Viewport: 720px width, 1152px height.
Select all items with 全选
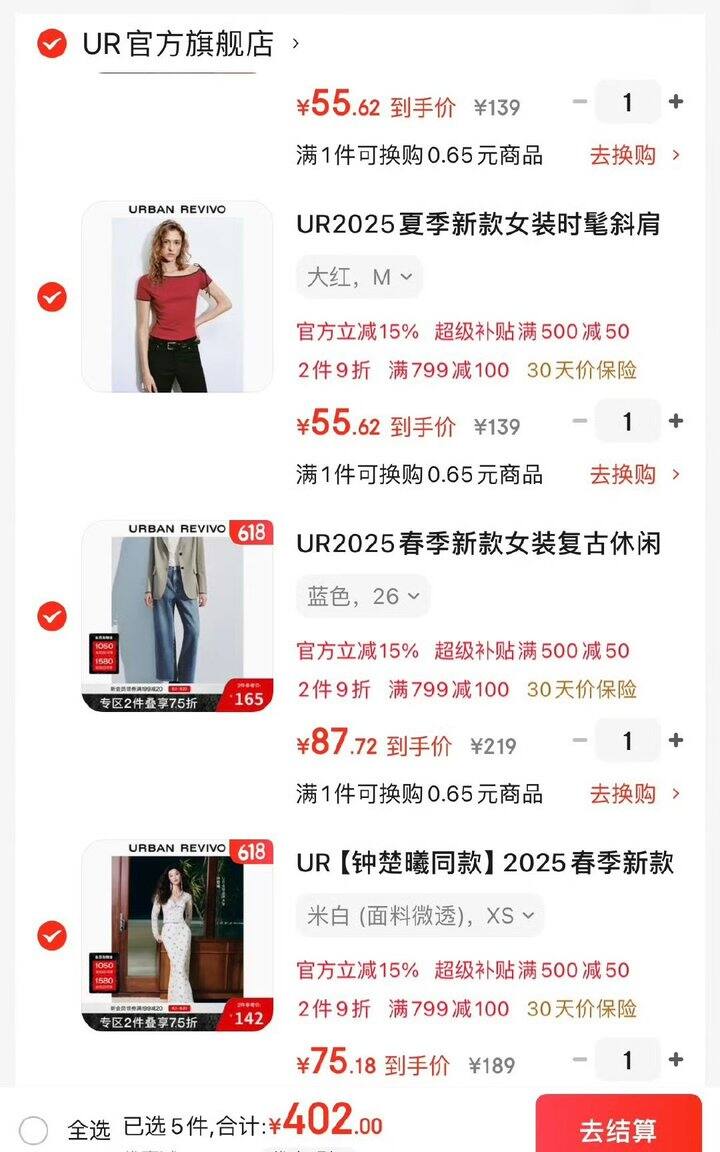click(65, 1129)
